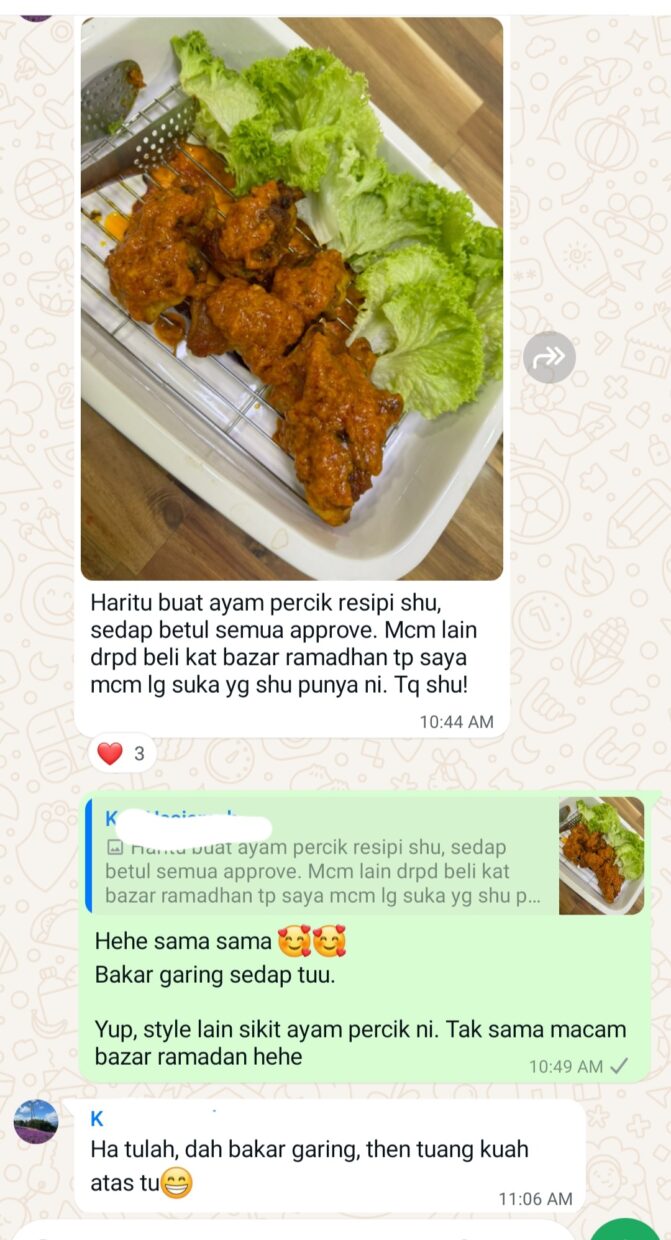671x1240 pixels.
Task: Forward the ayam percik photo message
Action: tap(549, 357)
